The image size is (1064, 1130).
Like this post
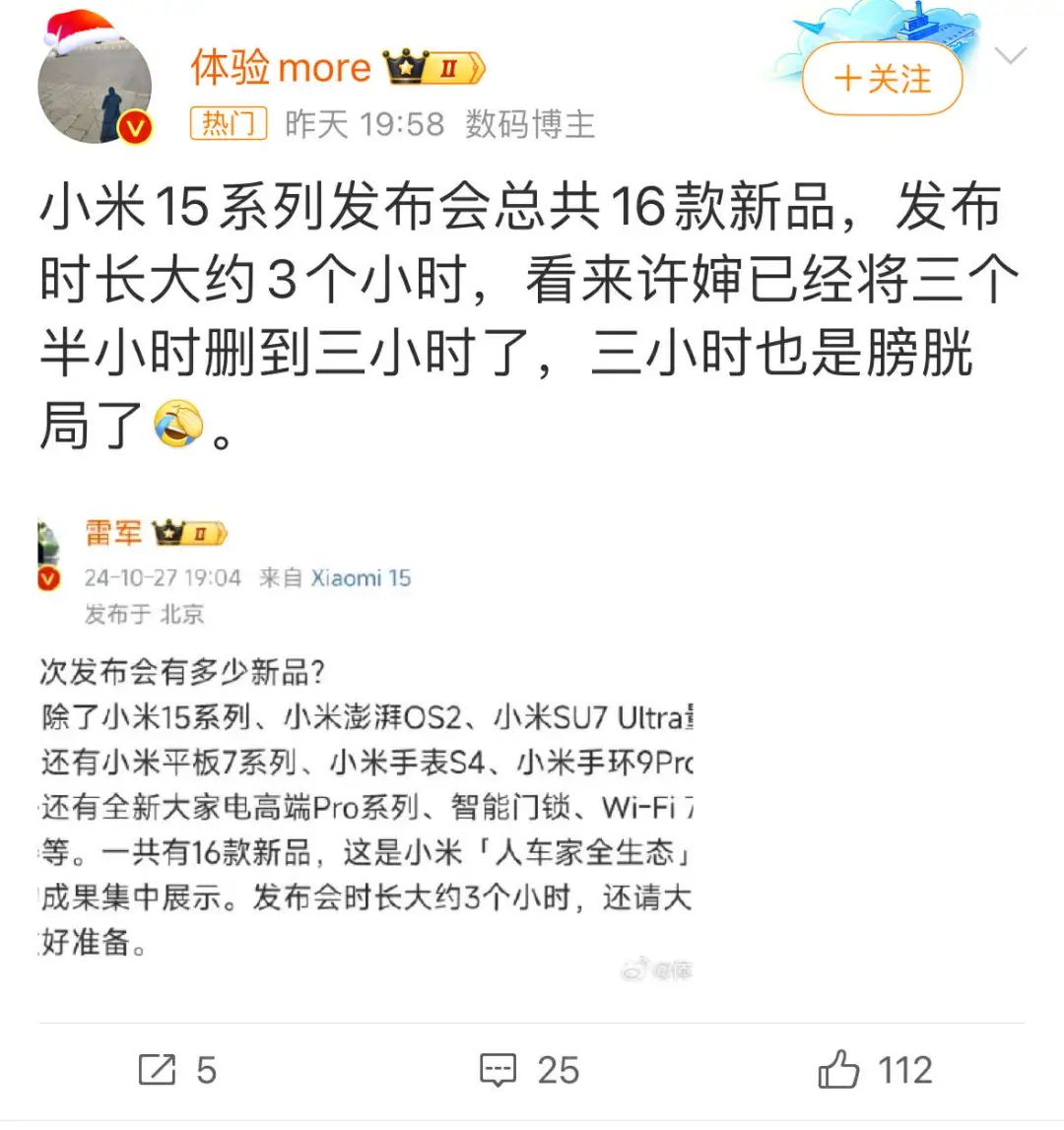tap(875, 1070)
